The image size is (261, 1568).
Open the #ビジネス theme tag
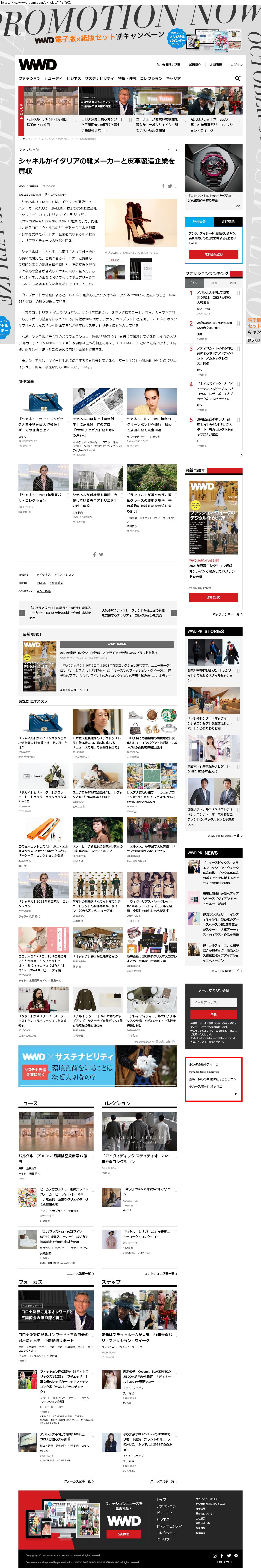pyautogui.click(x=44, y=574)
